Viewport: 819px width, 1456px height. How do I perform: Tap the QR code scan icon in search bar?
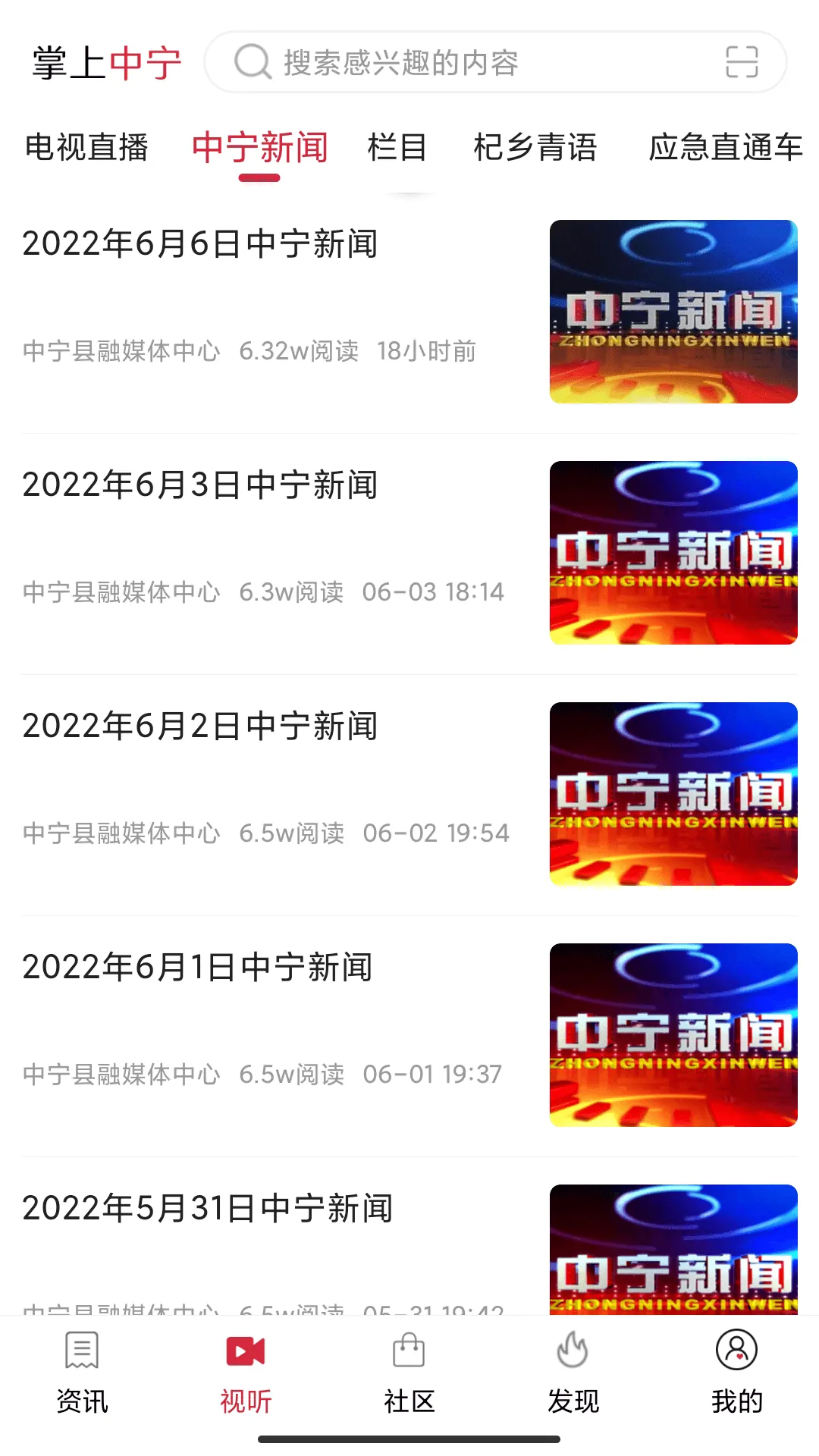point(742,64)
